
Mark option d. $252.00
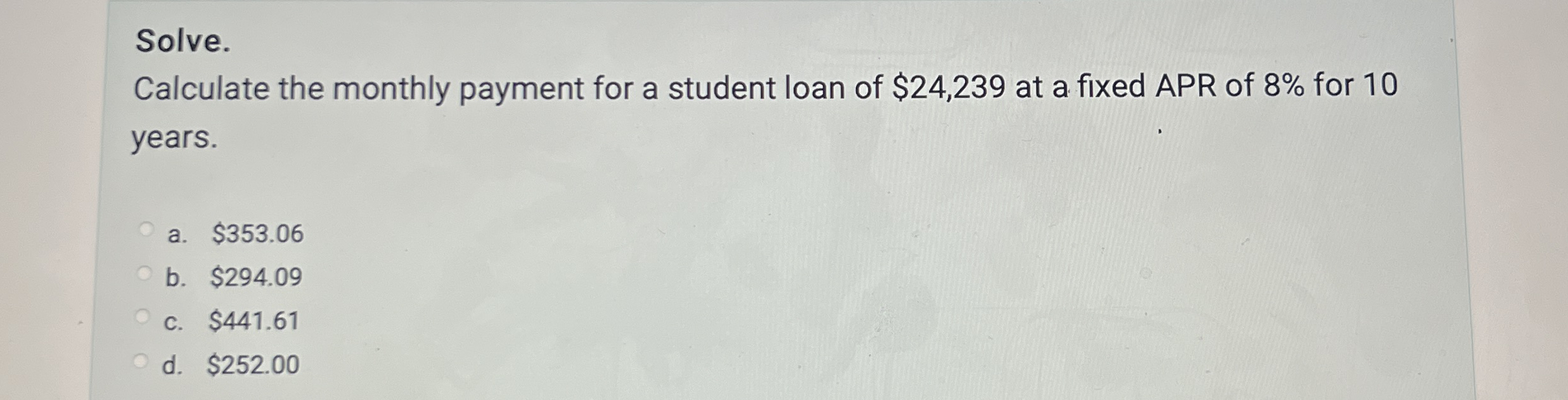(141, 362)
